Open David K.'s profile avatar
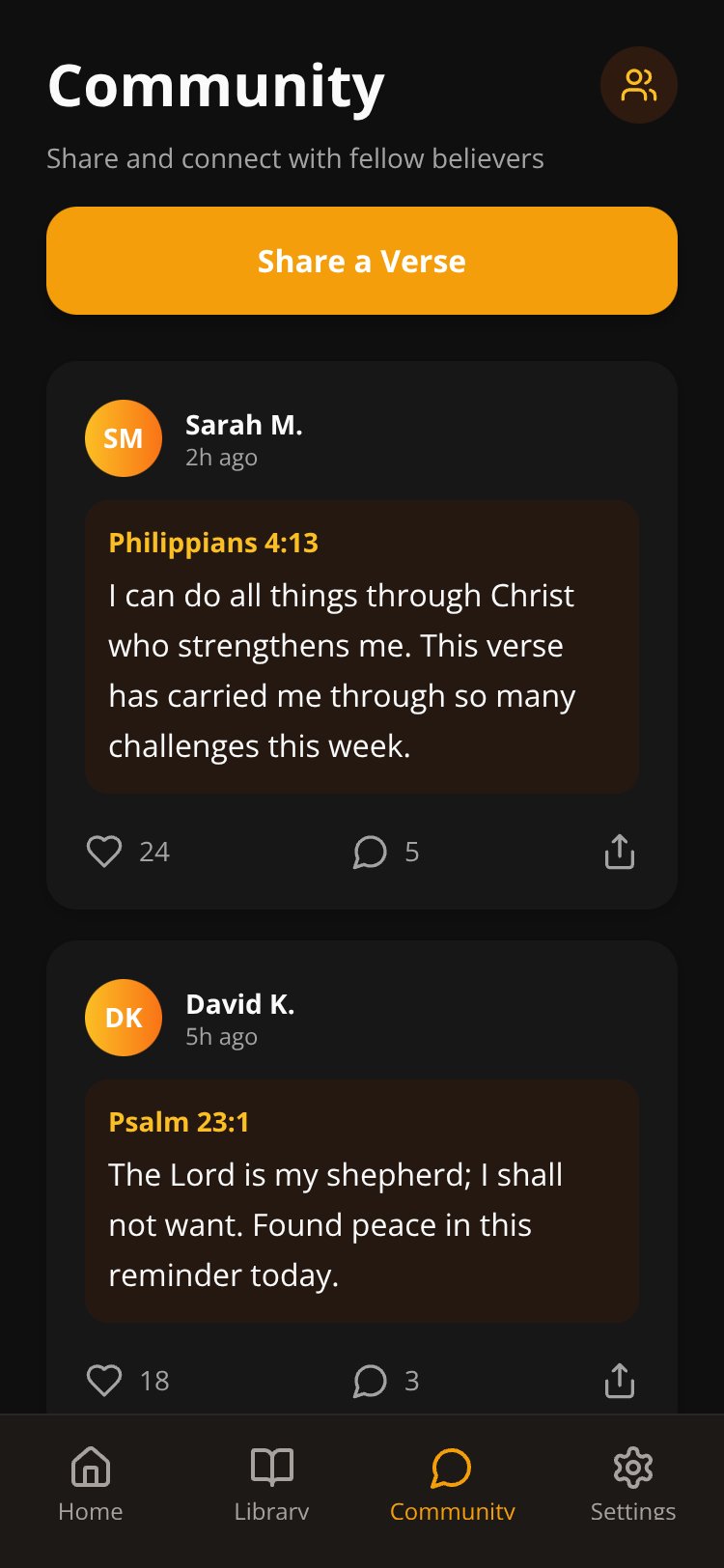 click(124, 1018)
